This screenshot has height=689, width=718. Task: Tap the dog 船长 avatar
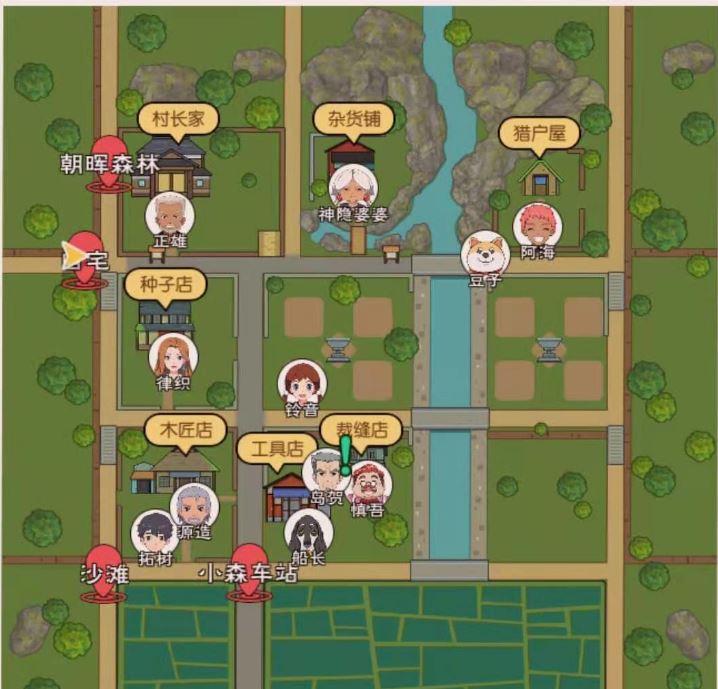pyautogui.click(x=308, y=532)
